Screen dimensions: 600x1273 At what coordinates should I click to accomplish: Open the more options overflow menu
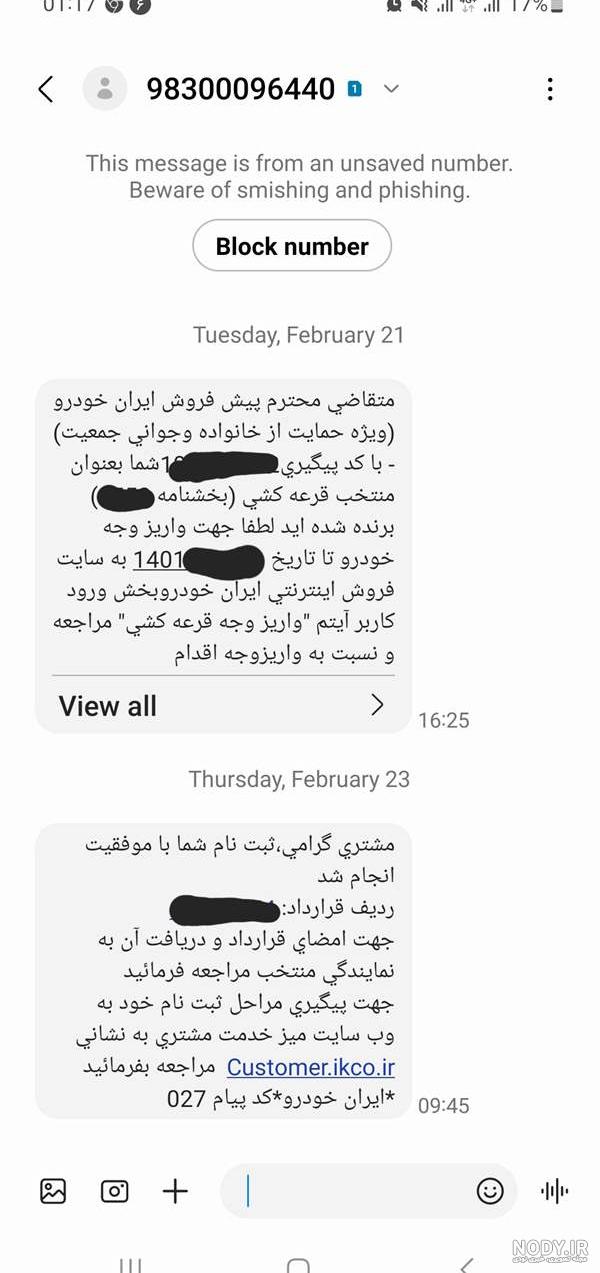[549, 89]
